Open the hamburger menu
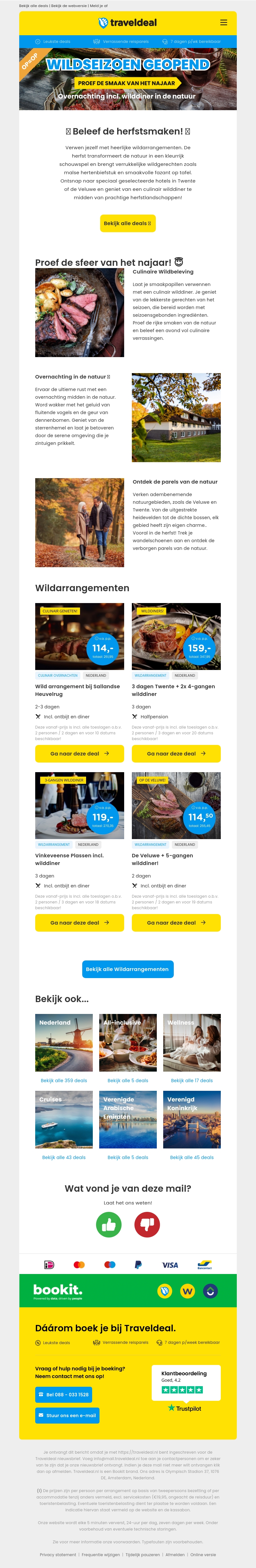 (223, 22)
